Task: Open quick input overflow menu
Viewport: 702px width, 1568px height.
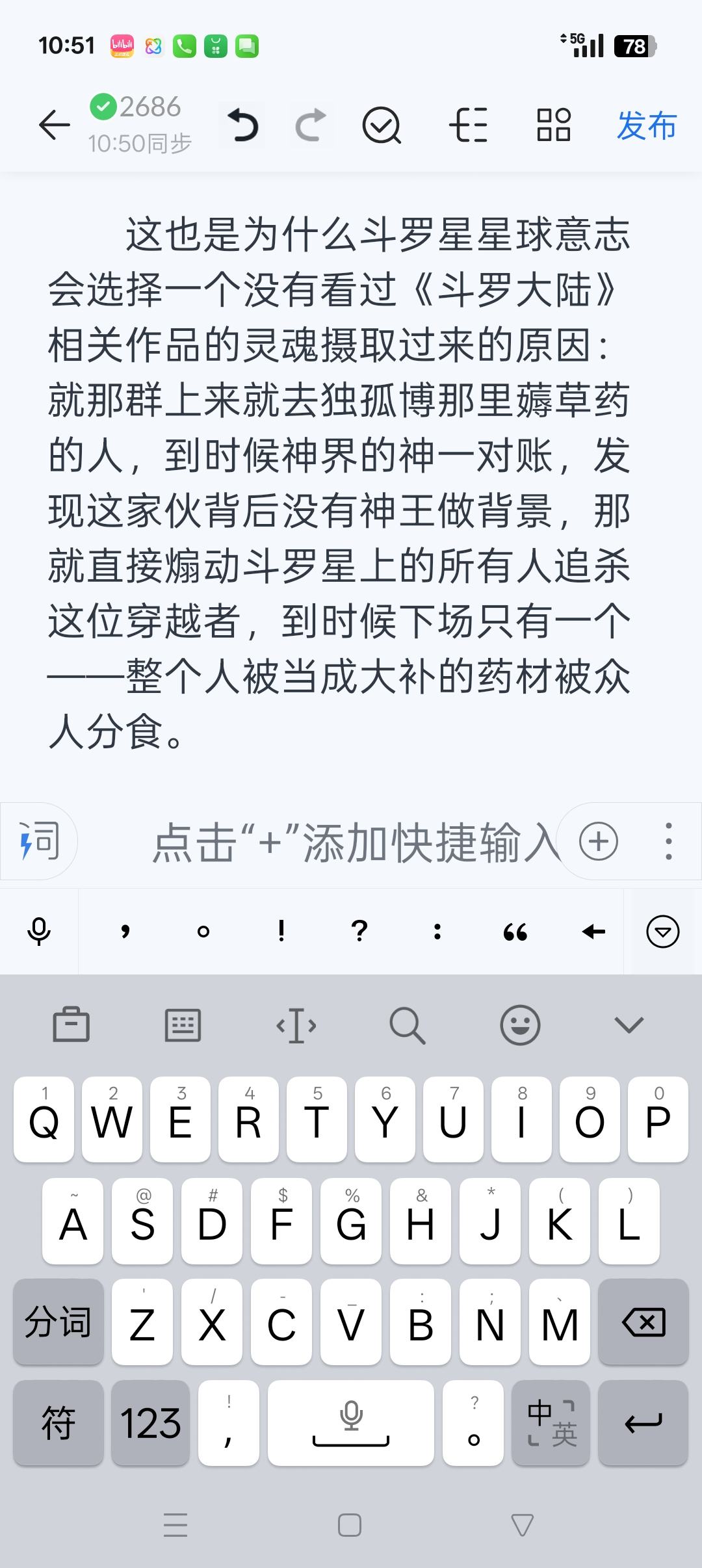Action: coord(668,842)
